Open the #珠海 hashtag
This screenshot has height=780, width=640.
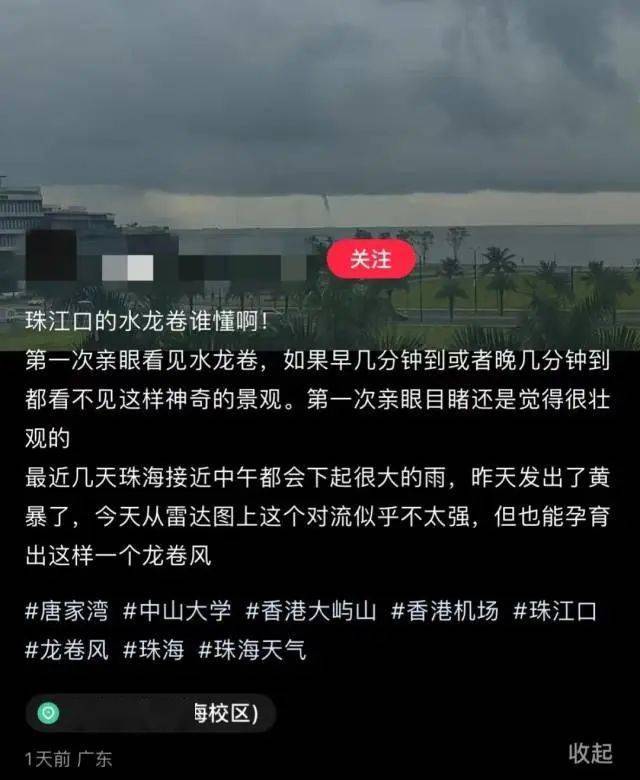154,650
